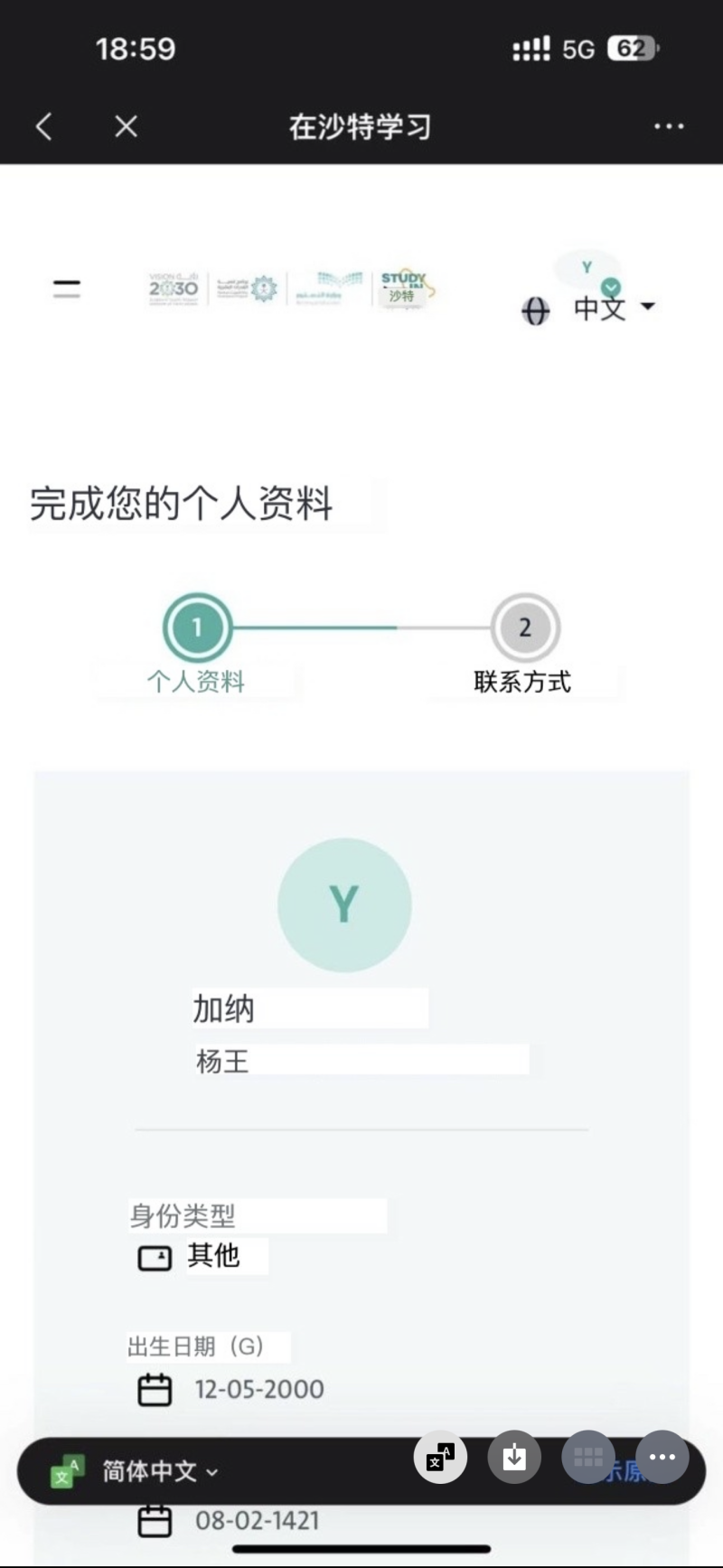This screenshot has height=1568, width=723.
Task: Open the grid icon in the floating bar
Action: click(588, 1457)
